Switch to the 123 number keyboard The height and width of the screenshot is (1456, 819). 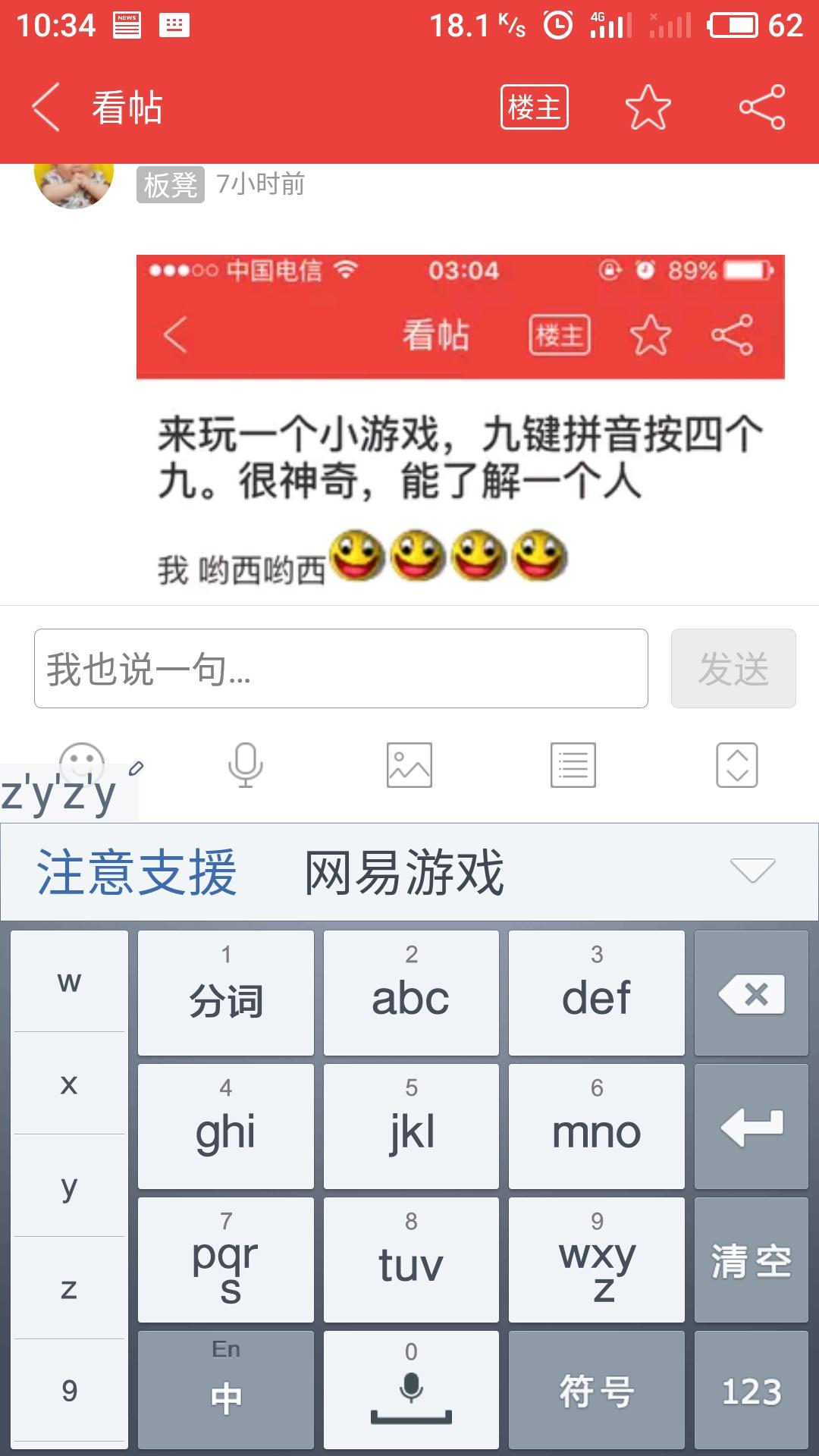[752, 1391]
